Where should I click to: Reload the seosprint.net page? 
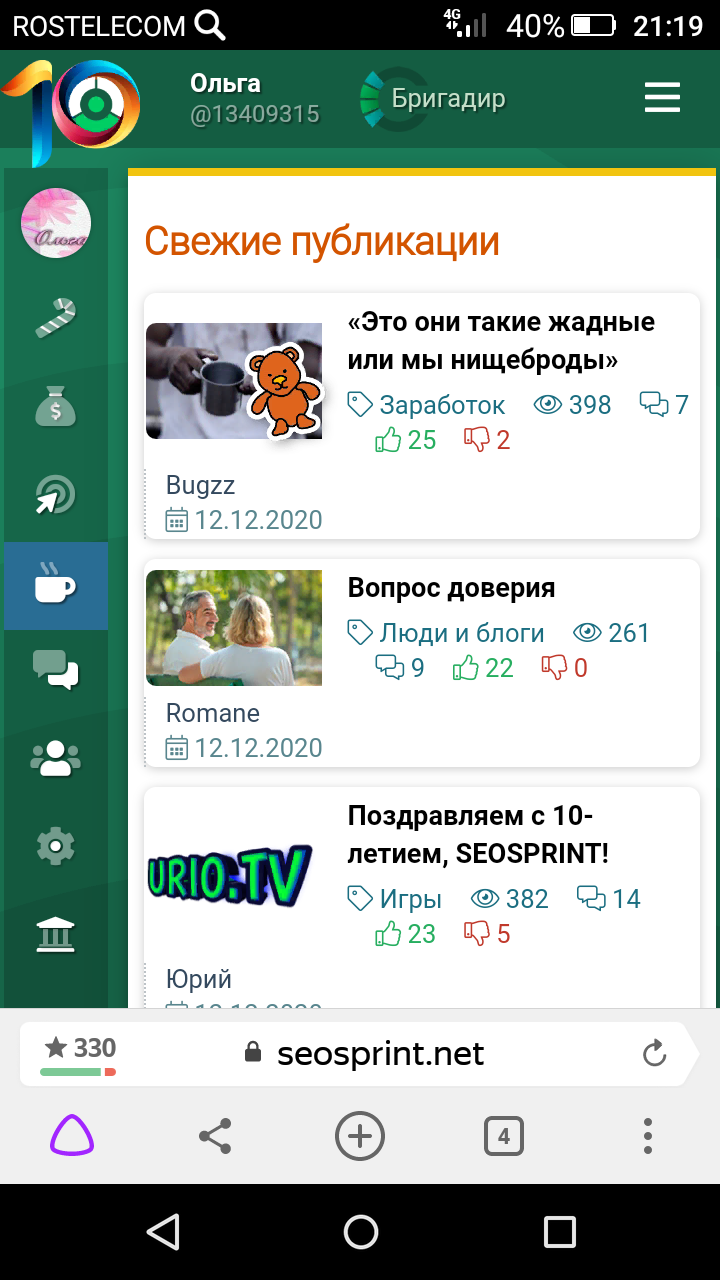point(654,1053)
